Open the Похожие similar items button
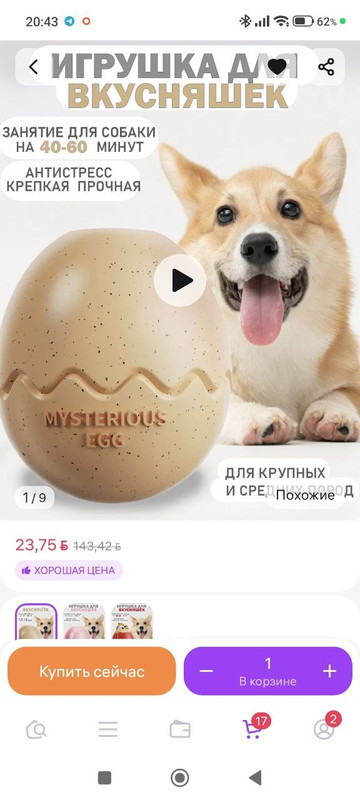The height and width of the screenshot is (800, 360). [x=305, y=495]
